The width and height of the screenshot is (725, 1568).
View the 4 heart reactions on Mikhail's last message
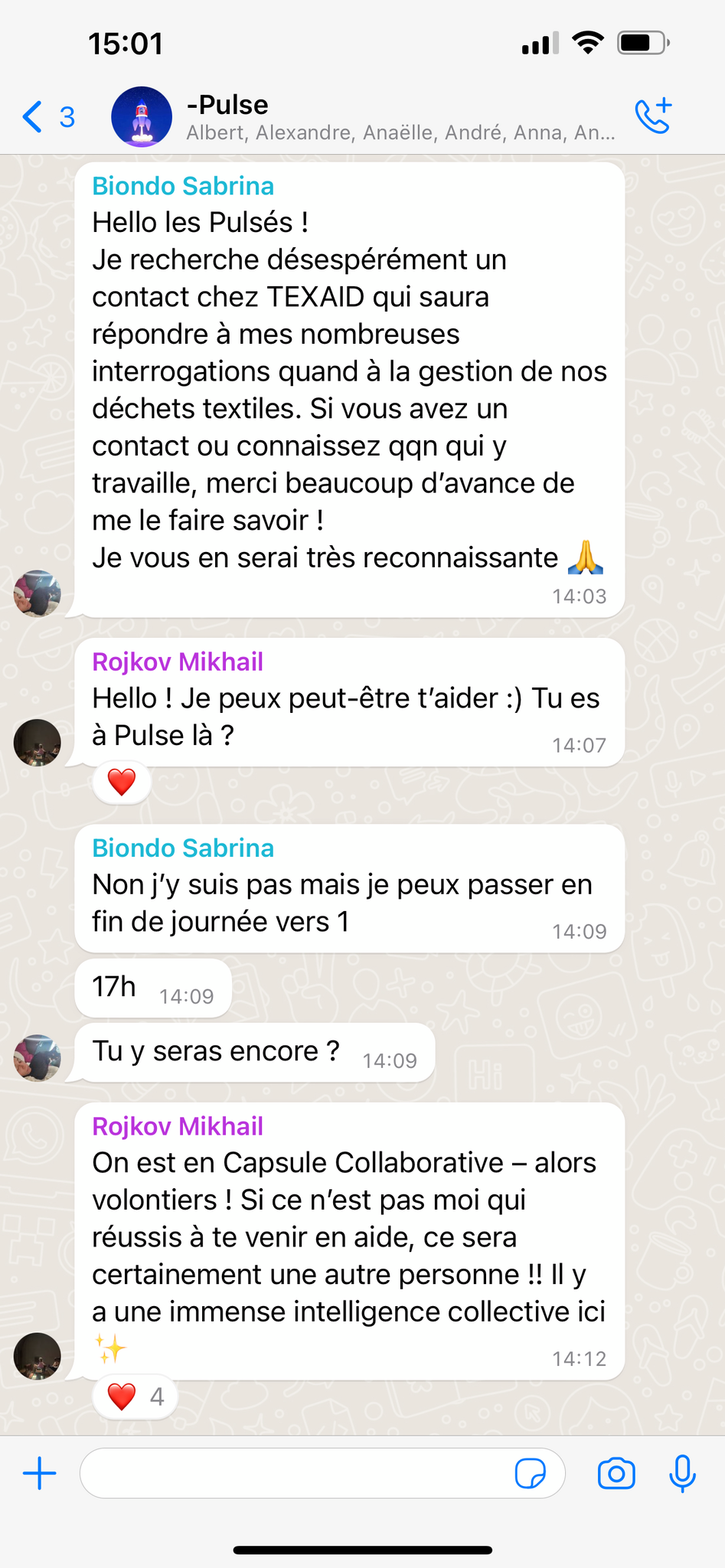pyautogui.click(x=135, y=1396)
